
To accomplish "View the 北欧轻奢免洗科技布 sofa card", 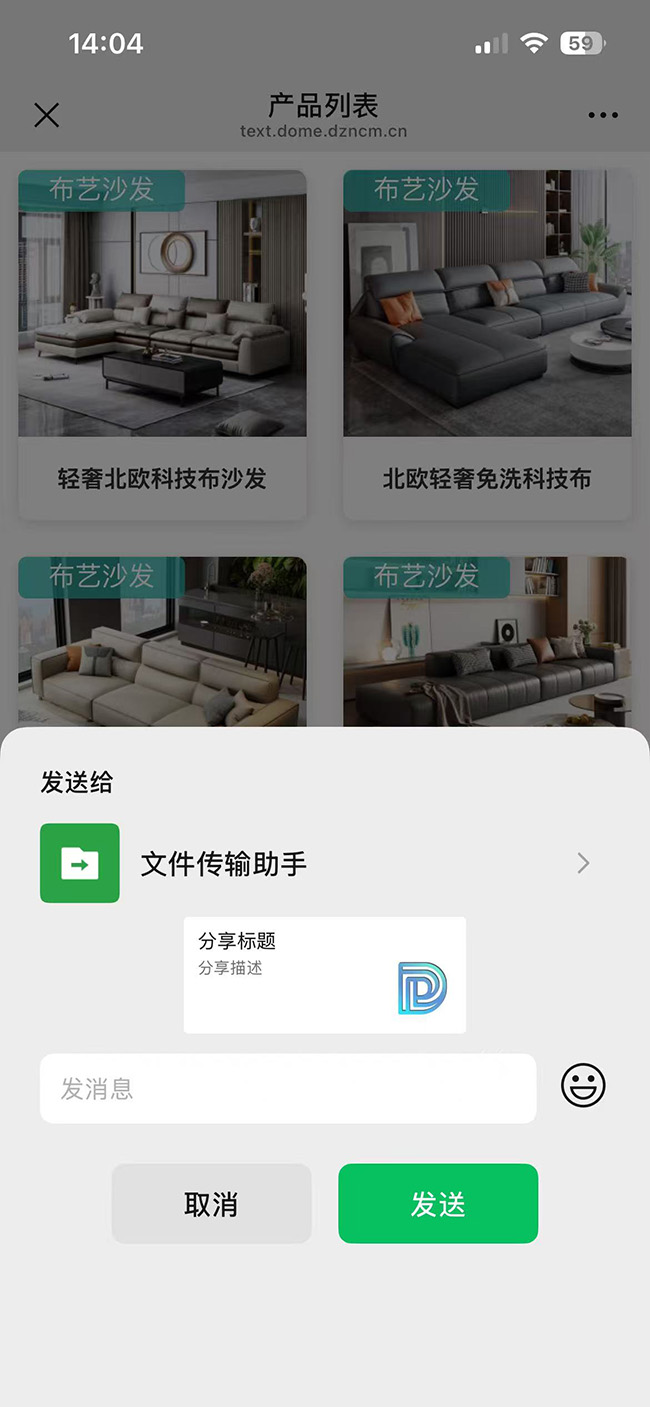I will click(x=487, y=345).
